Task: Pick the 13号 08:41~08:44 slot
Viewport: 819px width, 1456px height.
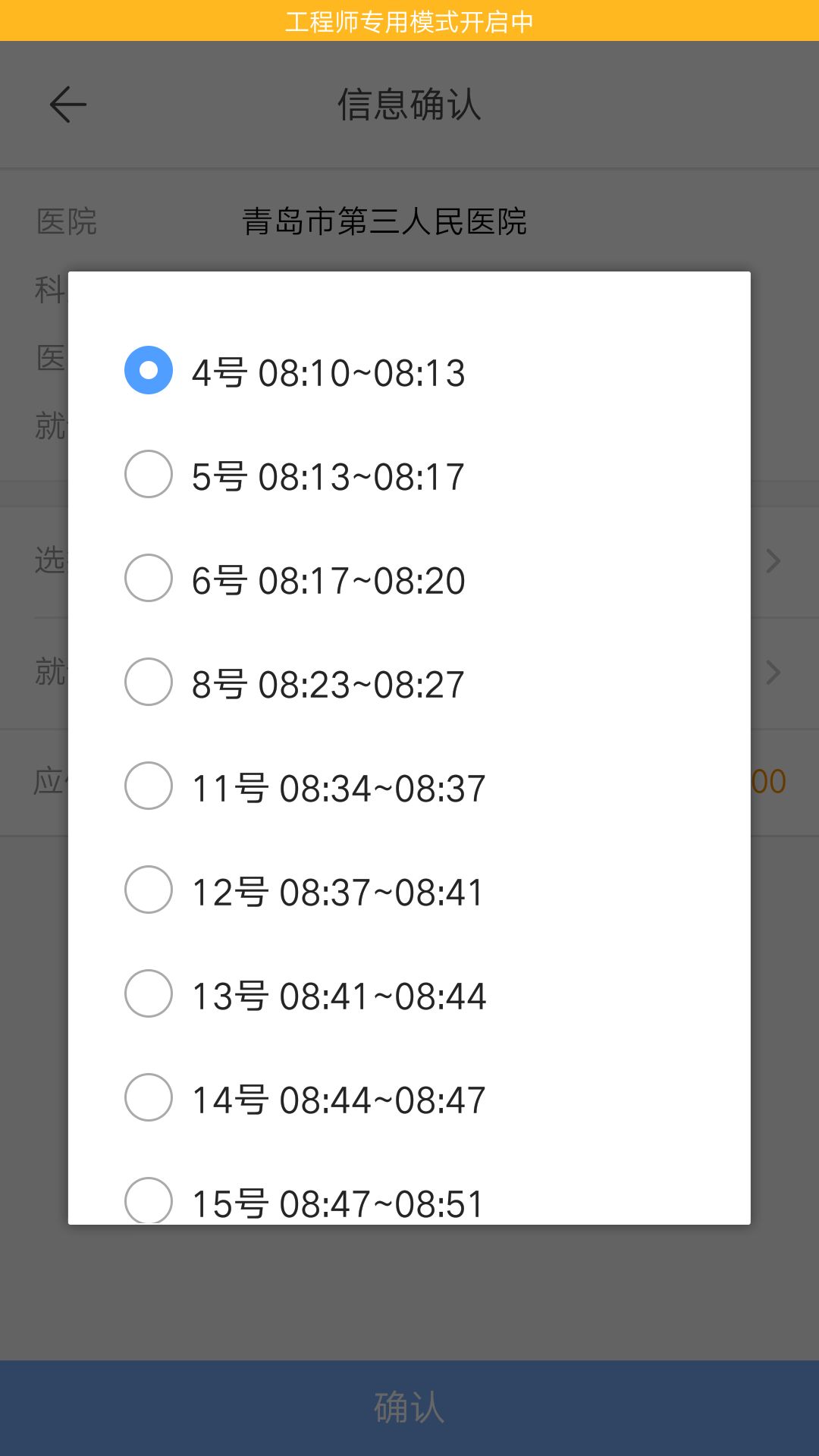Action: click(x=409, y=994)
